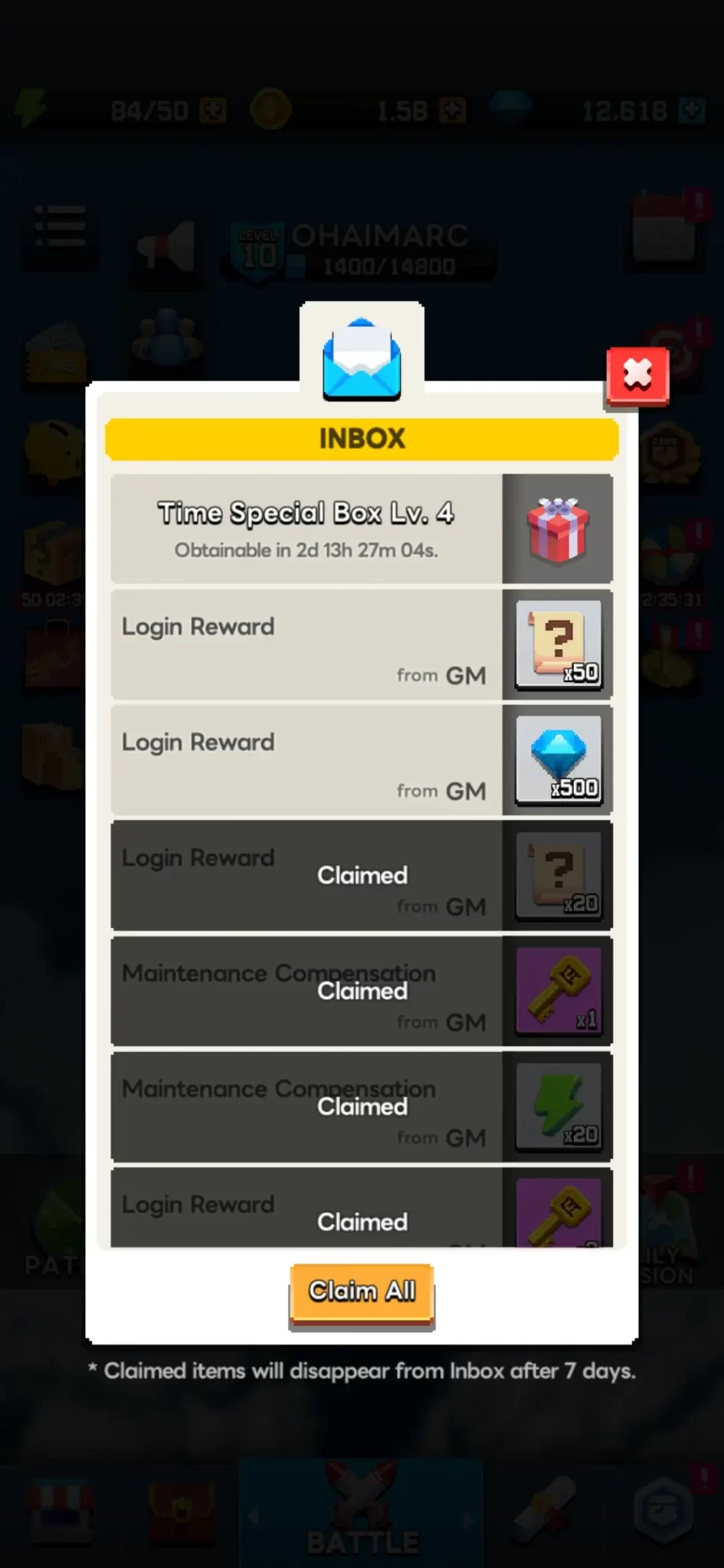
Task: Claim the x50 scroll Login Reward
Action: pos(558,644)
